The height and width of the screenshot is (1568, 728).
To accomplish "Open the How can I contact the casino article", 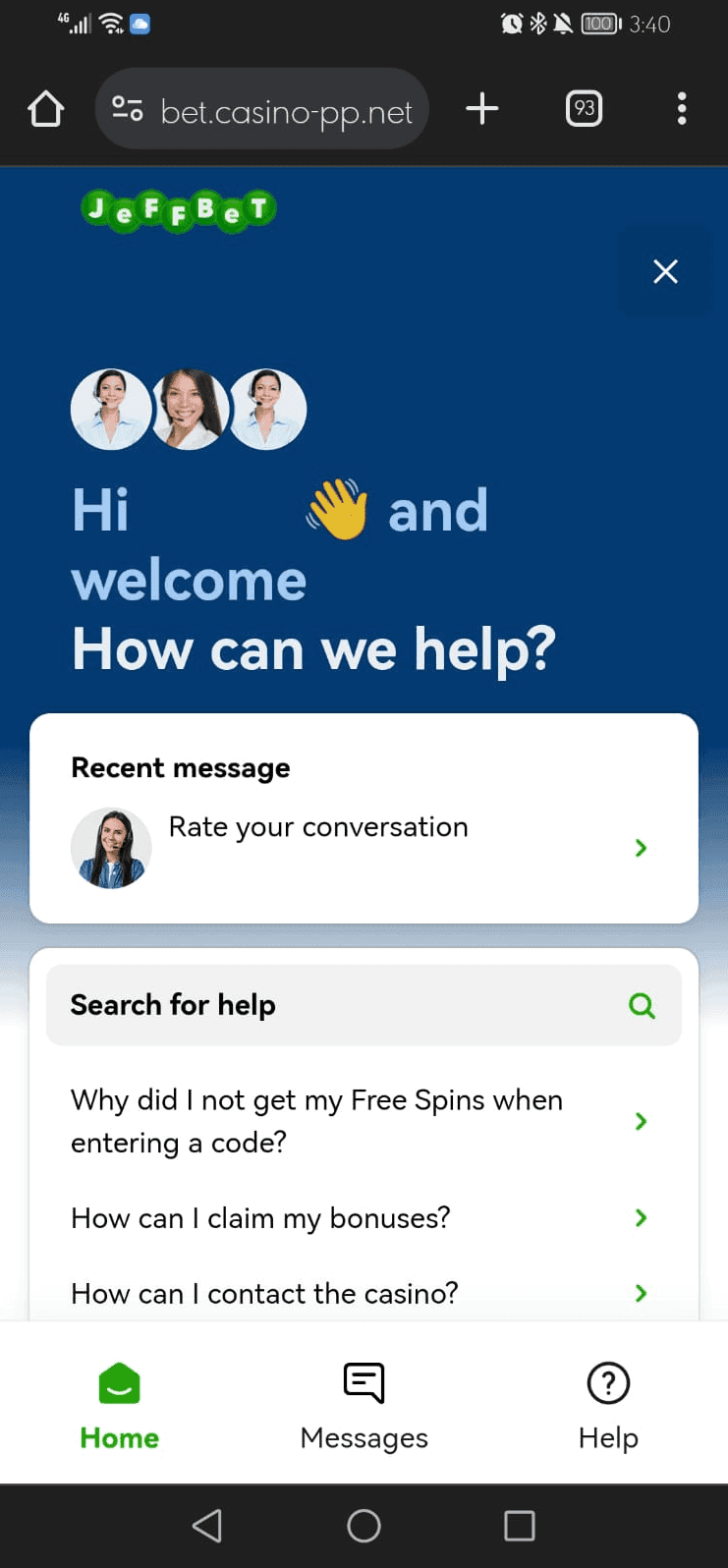I will (640, 1293).
